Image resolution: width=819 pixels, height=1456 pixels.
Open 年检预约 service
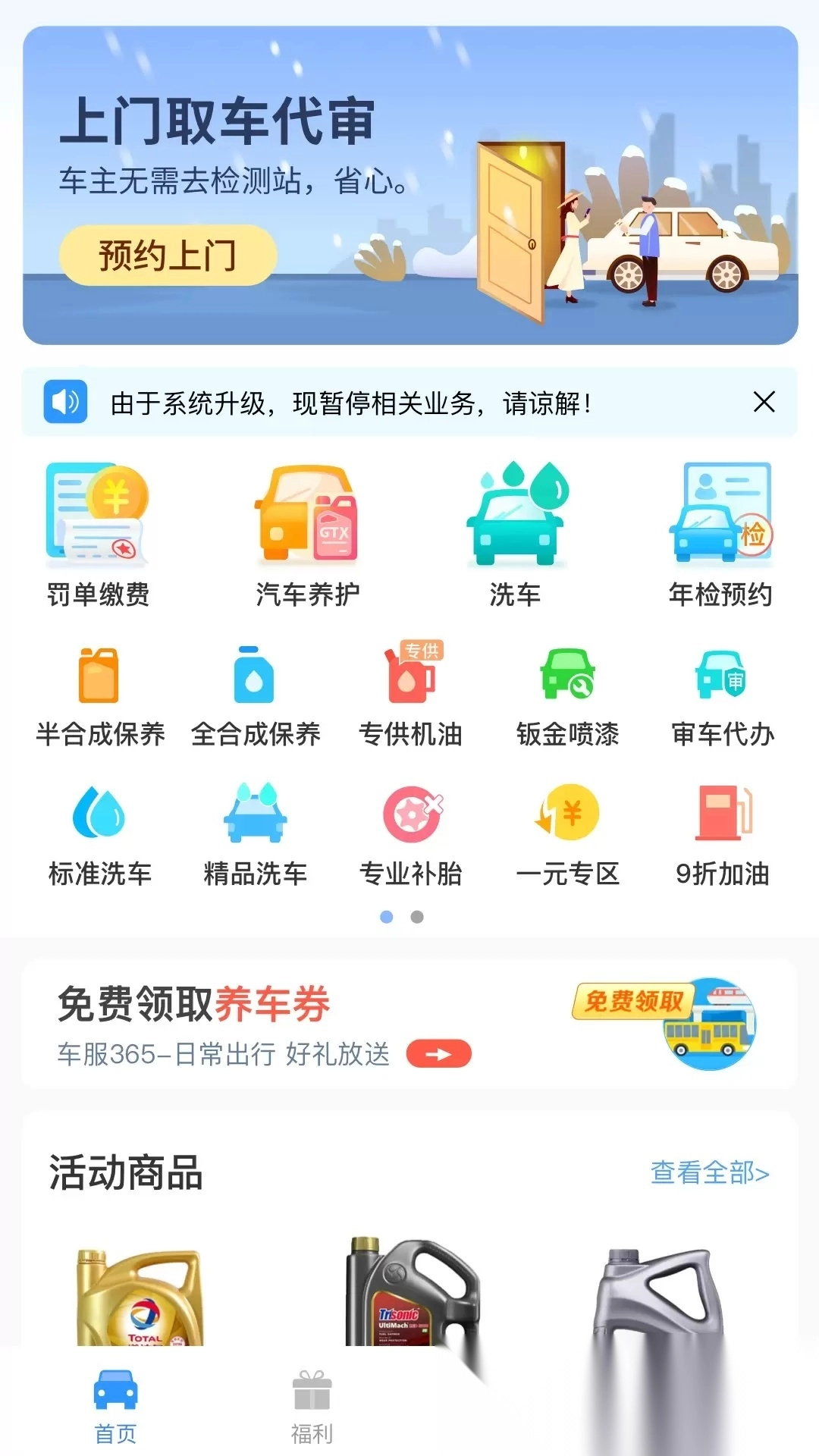coord(720,535)
